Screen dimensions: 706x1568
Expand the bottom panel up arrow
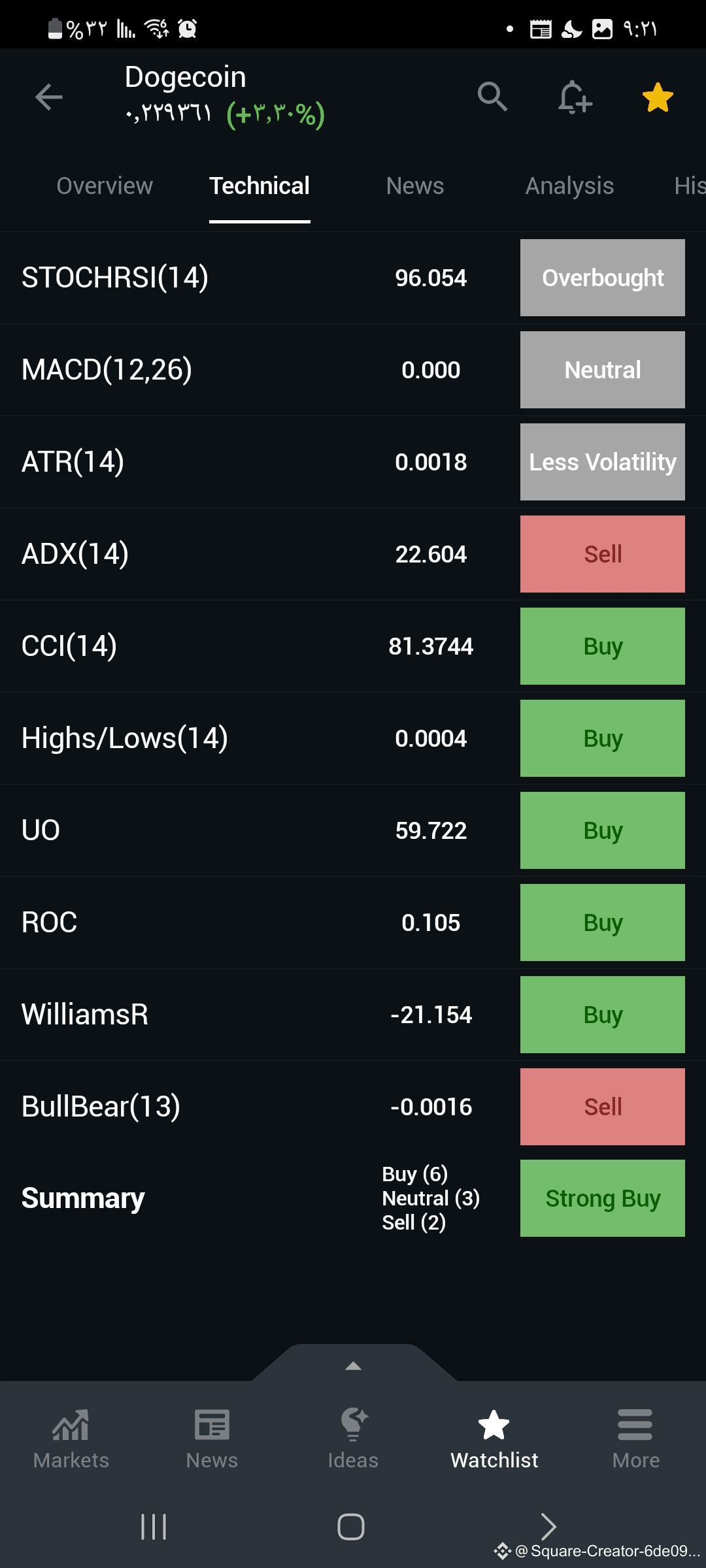click(354, 1365)
